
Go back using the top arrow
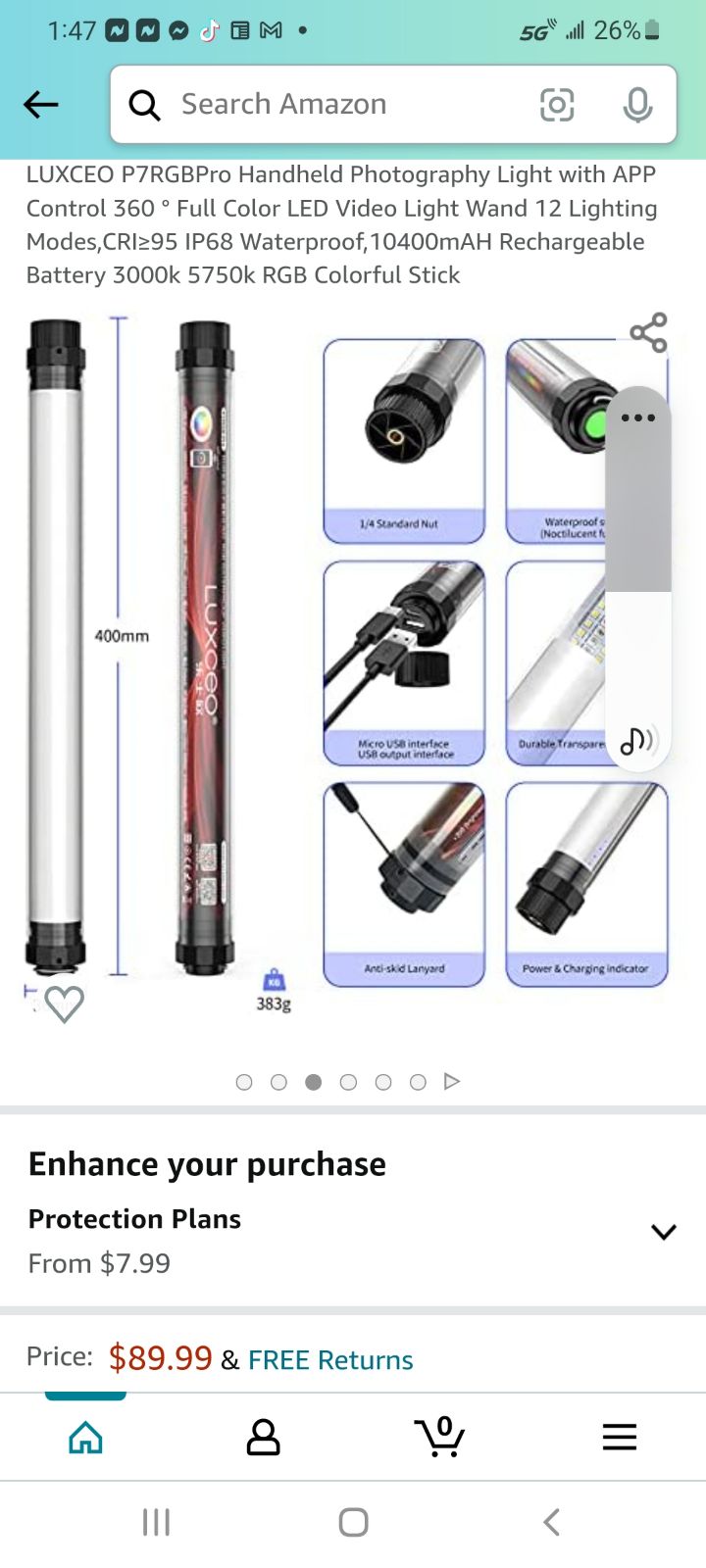[x=41, y=104]
